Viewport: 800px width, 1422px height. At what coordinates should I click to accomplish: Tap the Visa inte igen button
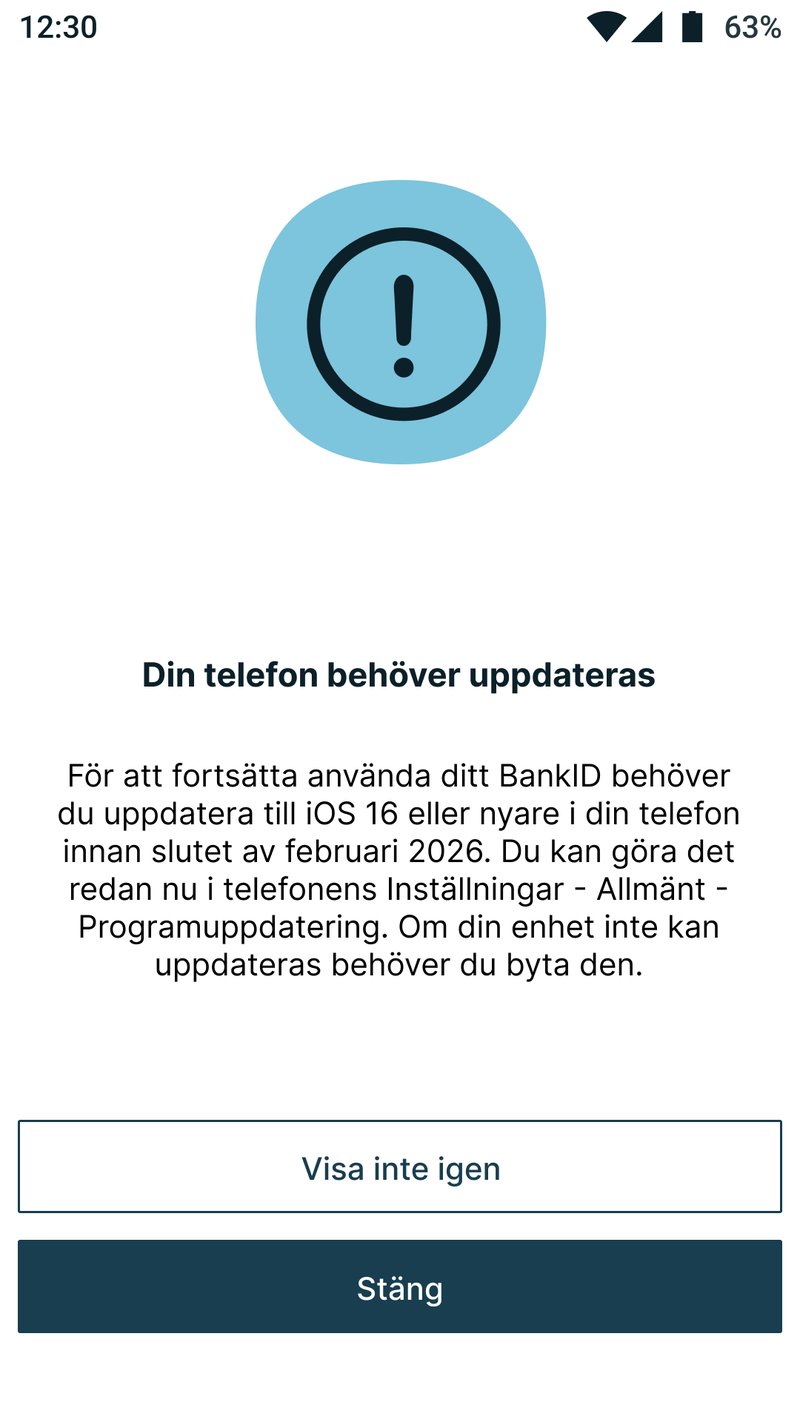[x=400, y=1167]
